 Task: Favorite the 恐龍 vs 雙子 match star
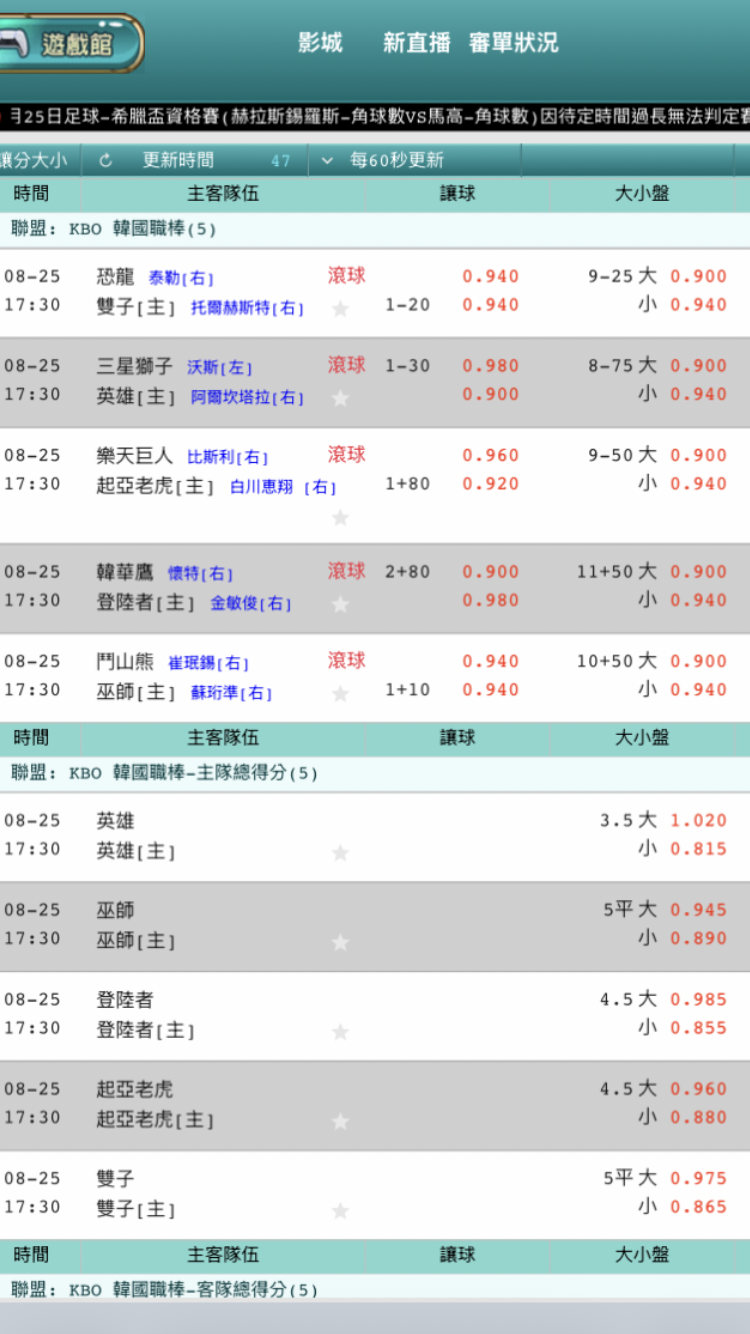point(340,309)
